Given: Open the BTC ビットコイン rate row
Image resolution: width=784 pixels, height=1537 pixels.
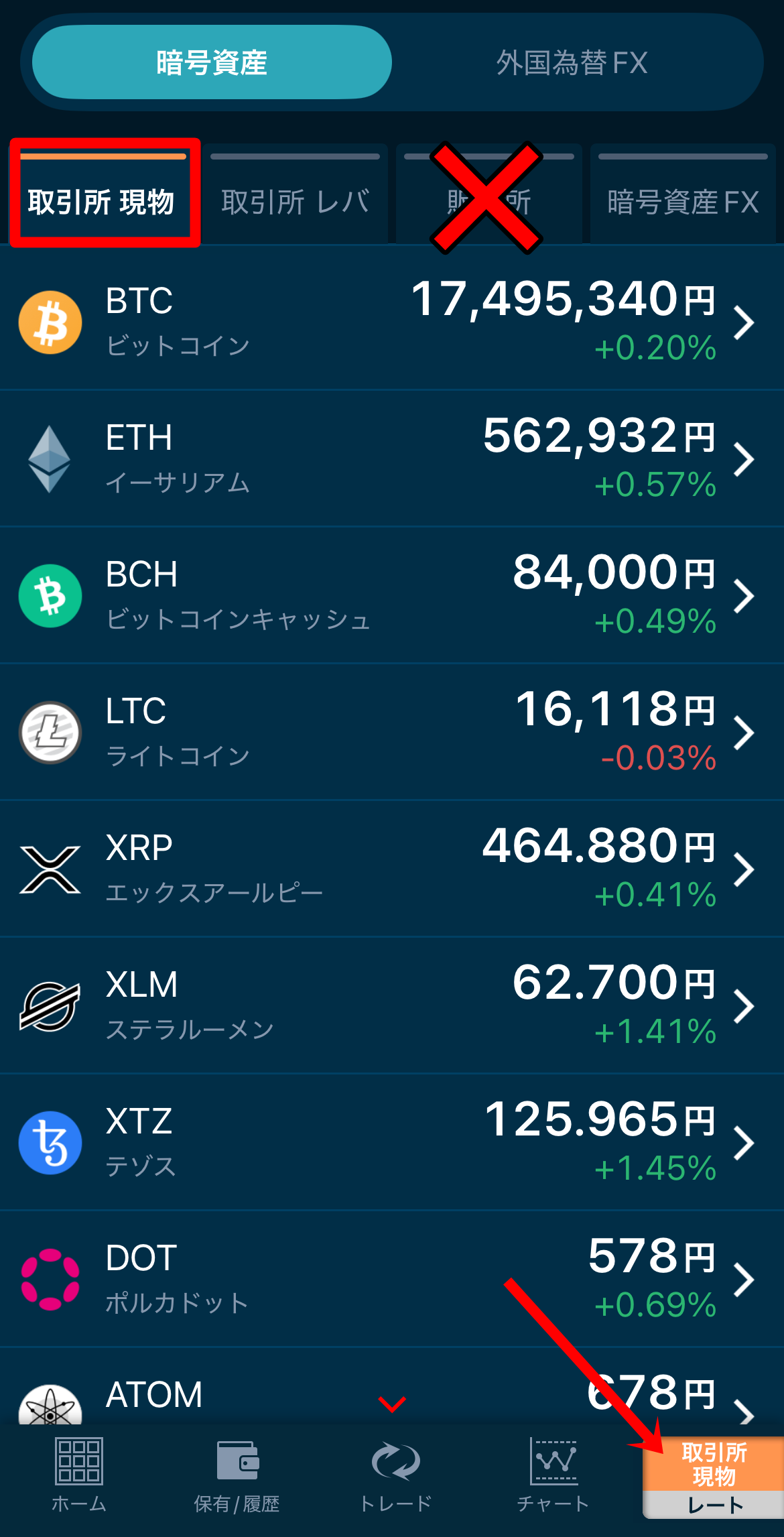Looking at the screenshot, I should point(392,322).
